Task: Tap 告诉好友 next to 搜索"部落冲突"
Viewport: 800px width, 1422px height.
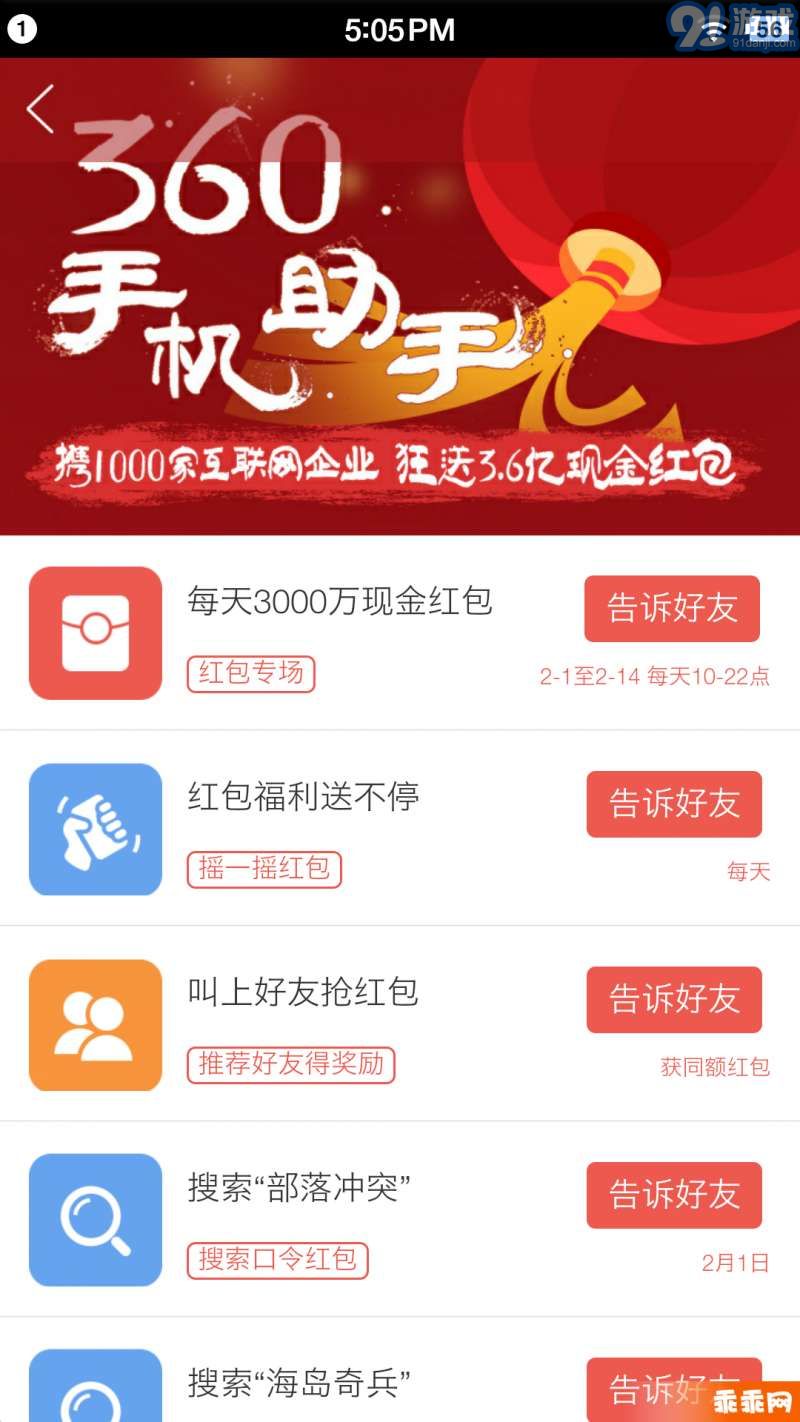Action: [674, 1196]
